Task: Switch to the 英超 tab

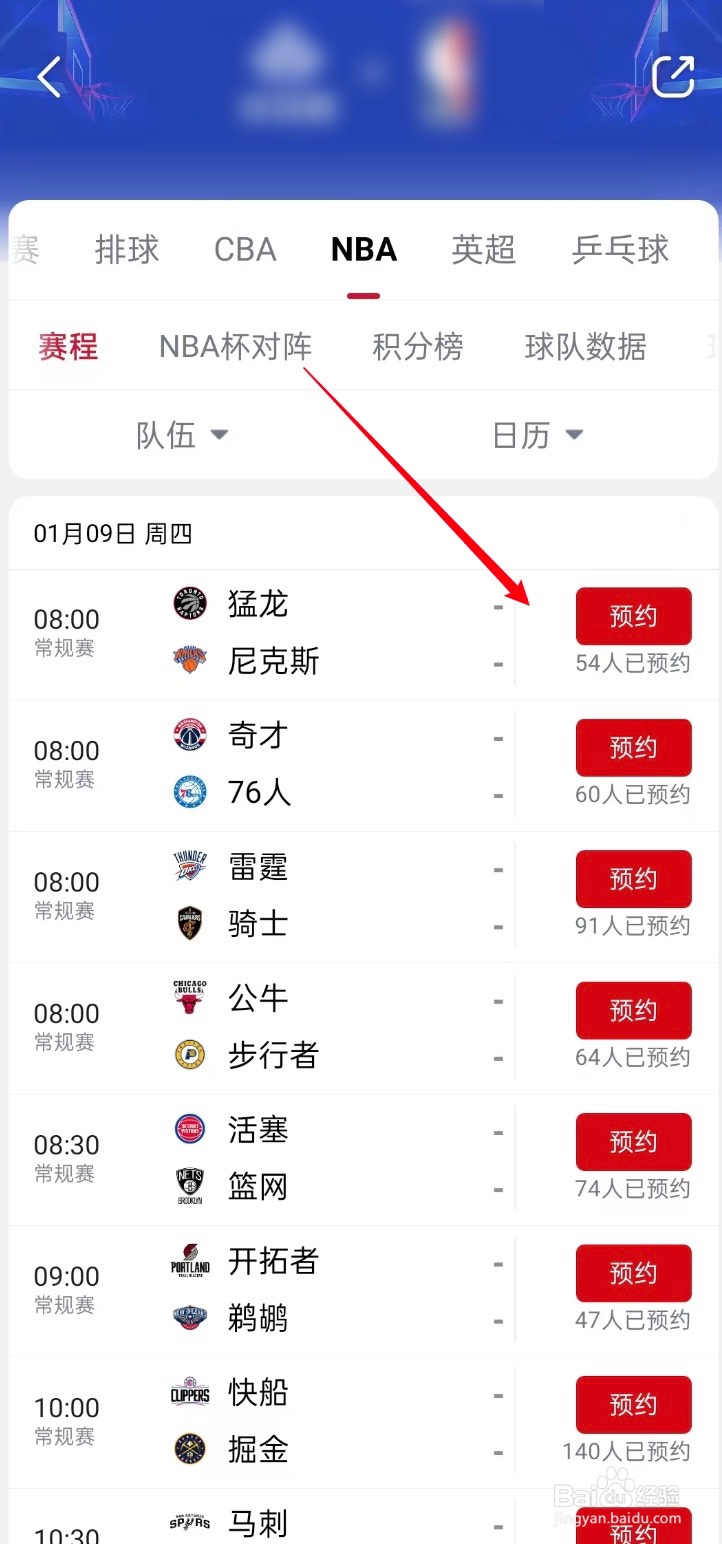Action: point(483,250)
